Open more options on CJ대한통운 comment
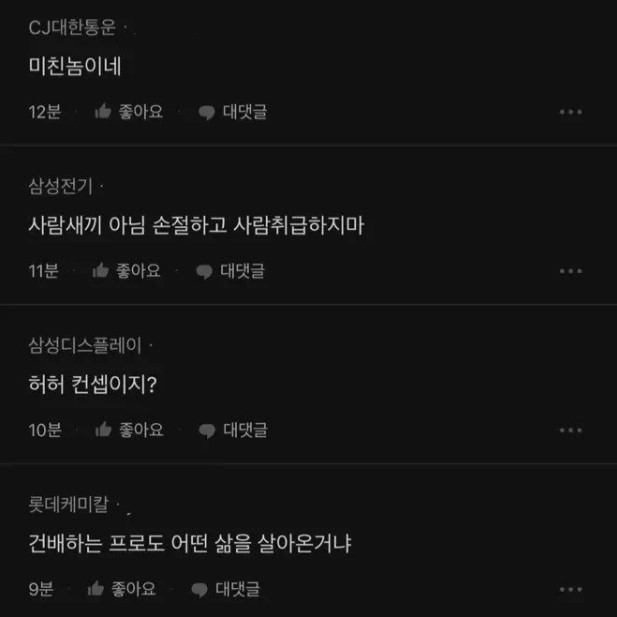617x617 pixels. pos(570,112)
